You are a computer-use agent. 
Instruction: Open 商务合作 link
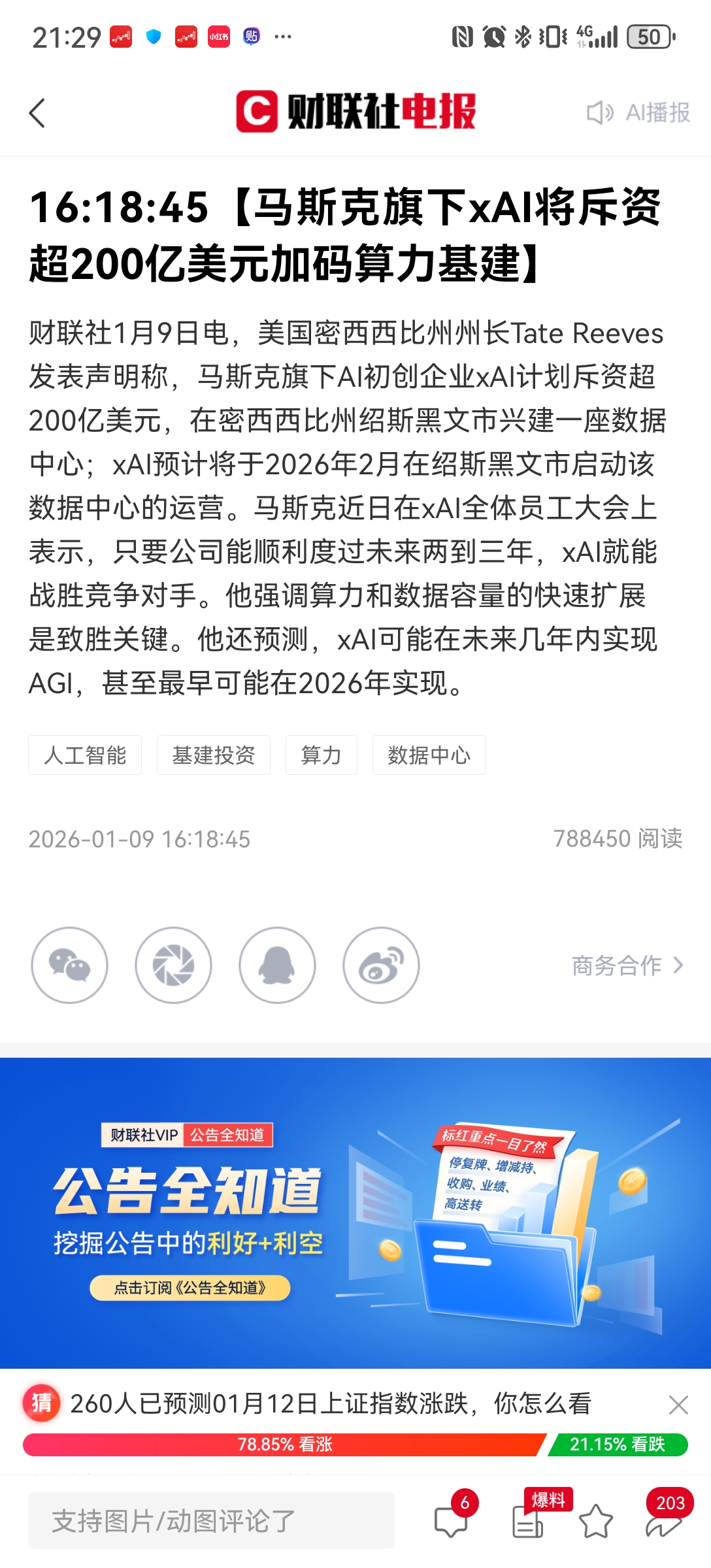tap(626, 965)
